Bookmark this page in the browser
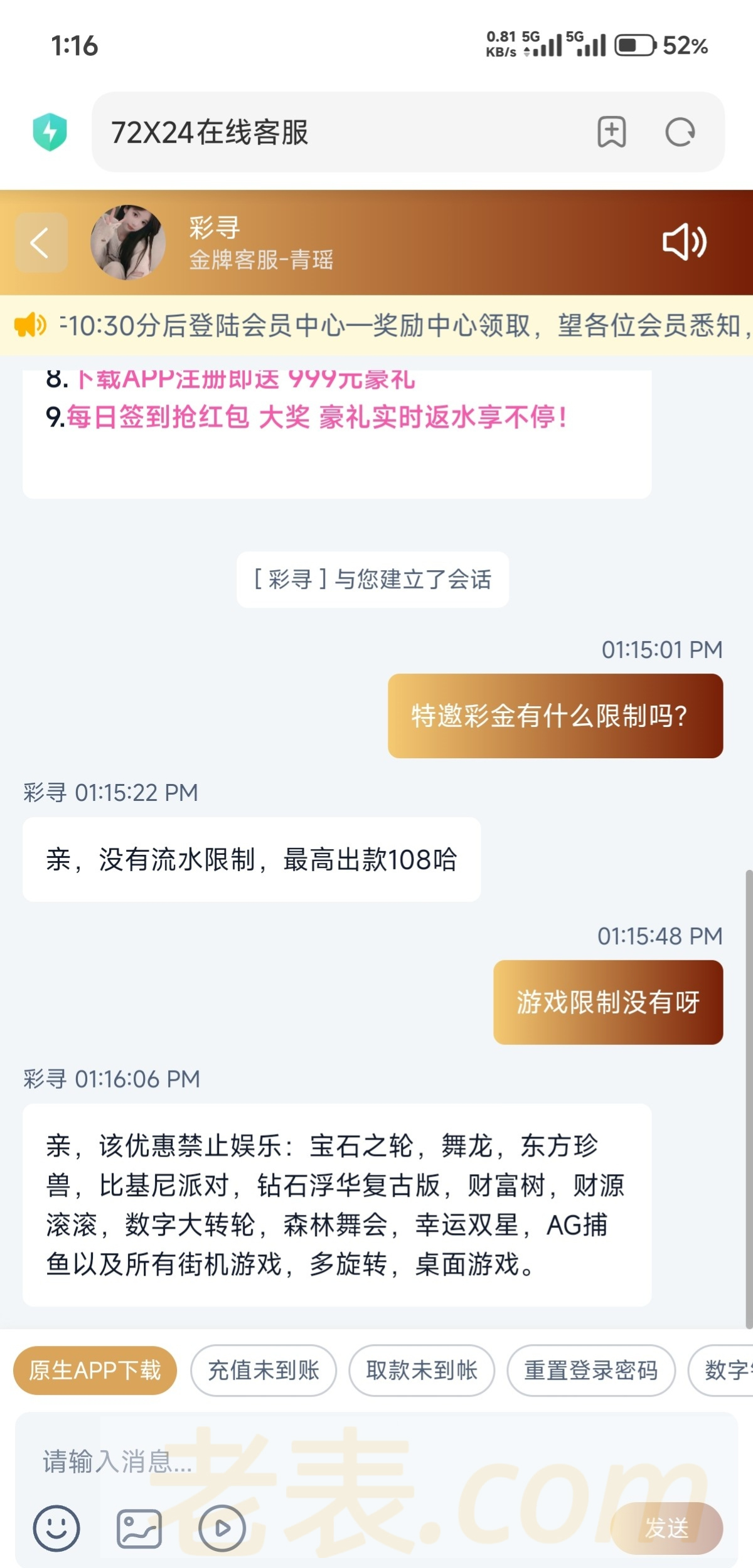The width and height of the screenshot is (753, 1568). 611,132
